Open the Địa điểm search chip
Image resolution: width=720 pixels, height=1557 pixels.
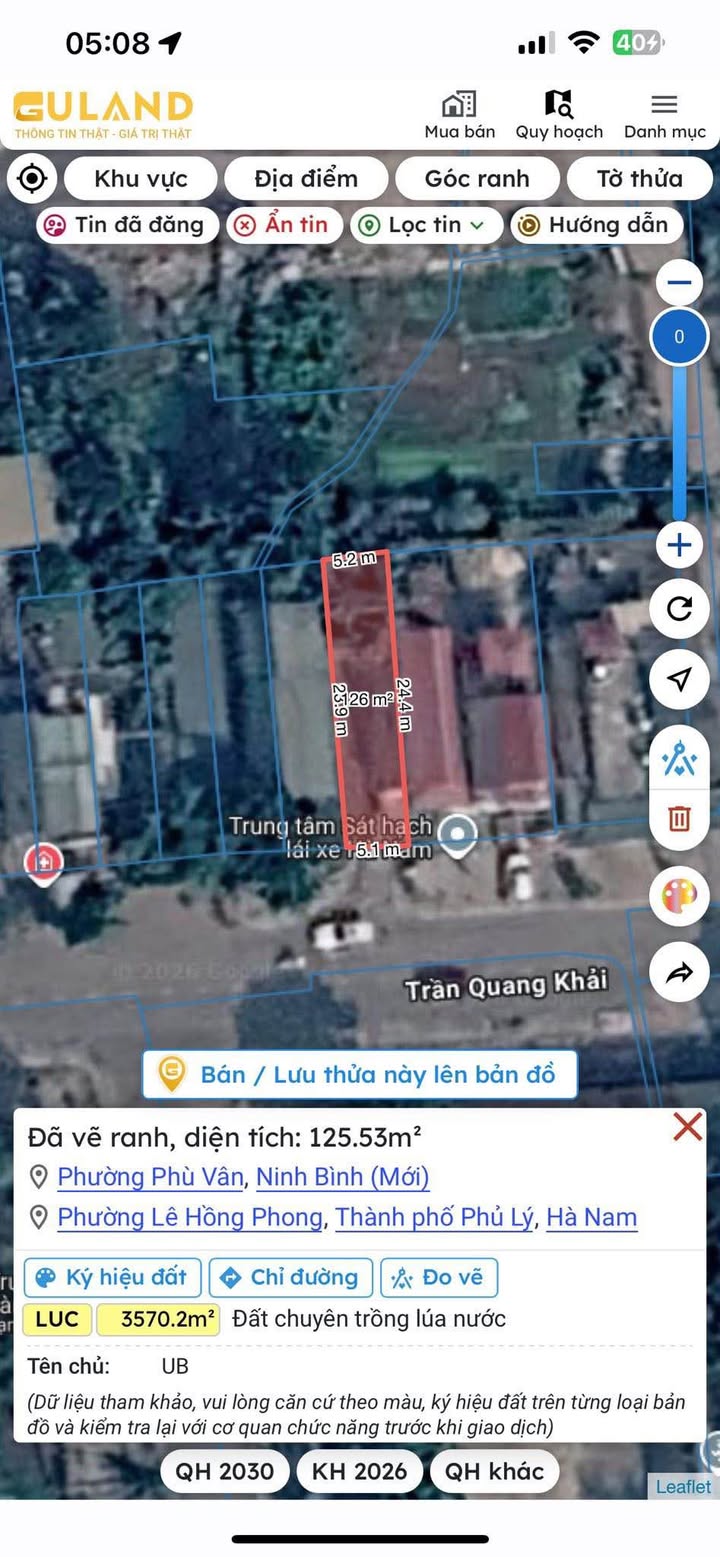306,179
